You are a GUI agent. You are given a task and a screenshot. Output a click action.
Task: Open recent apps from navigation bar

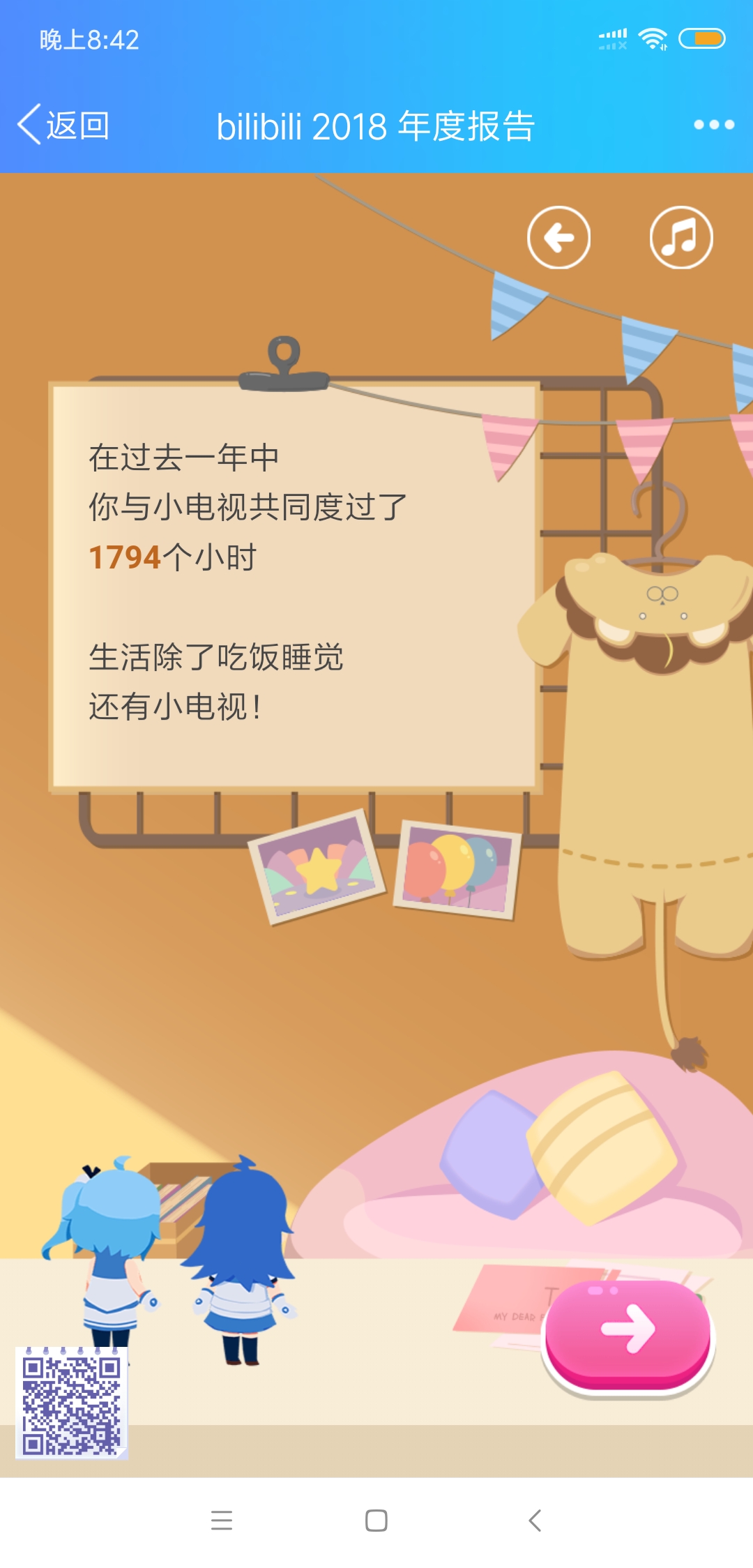point(222,1521)
